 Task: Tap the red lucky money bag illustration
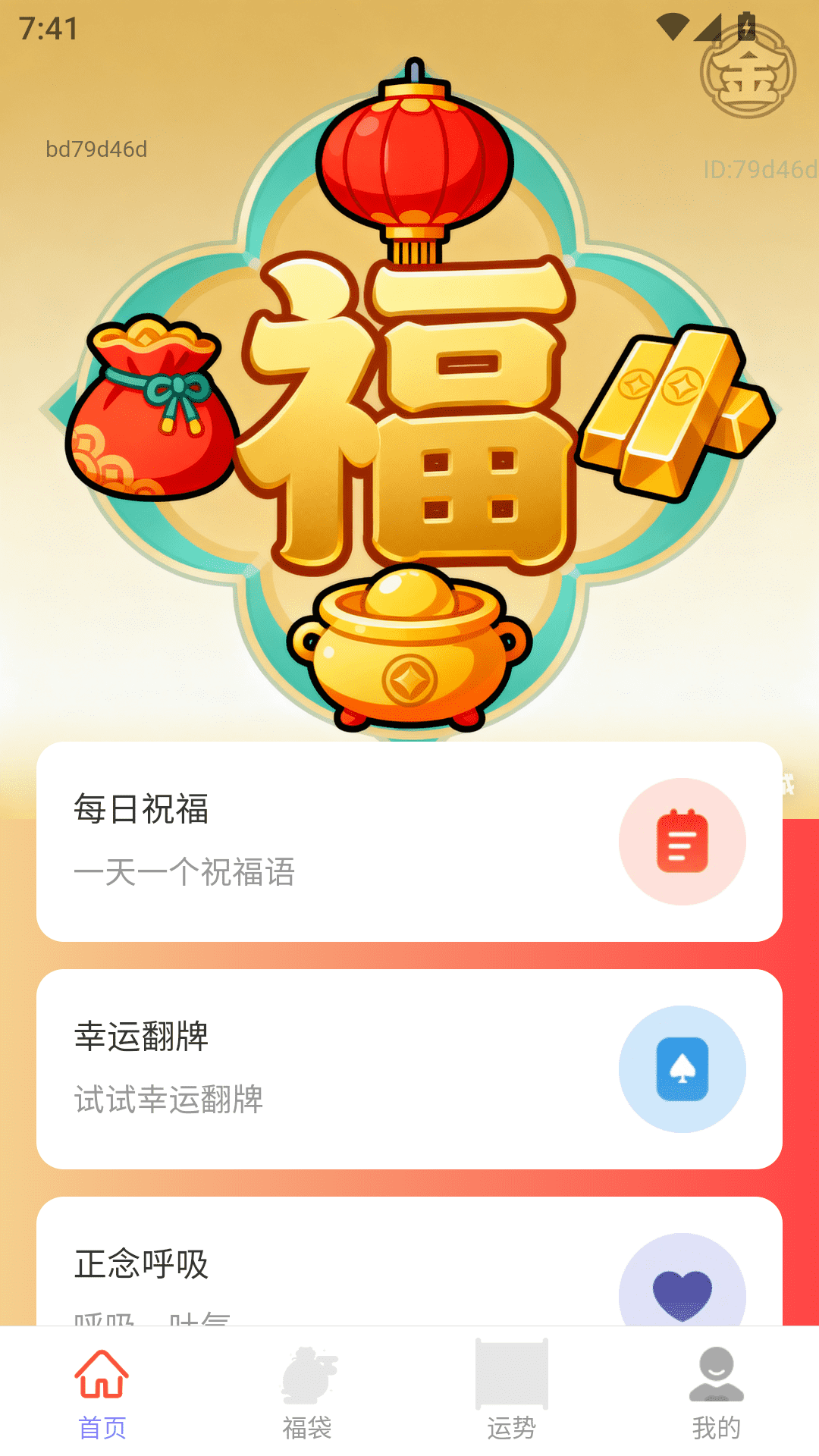pyautogui.click(x=152, y=409)
